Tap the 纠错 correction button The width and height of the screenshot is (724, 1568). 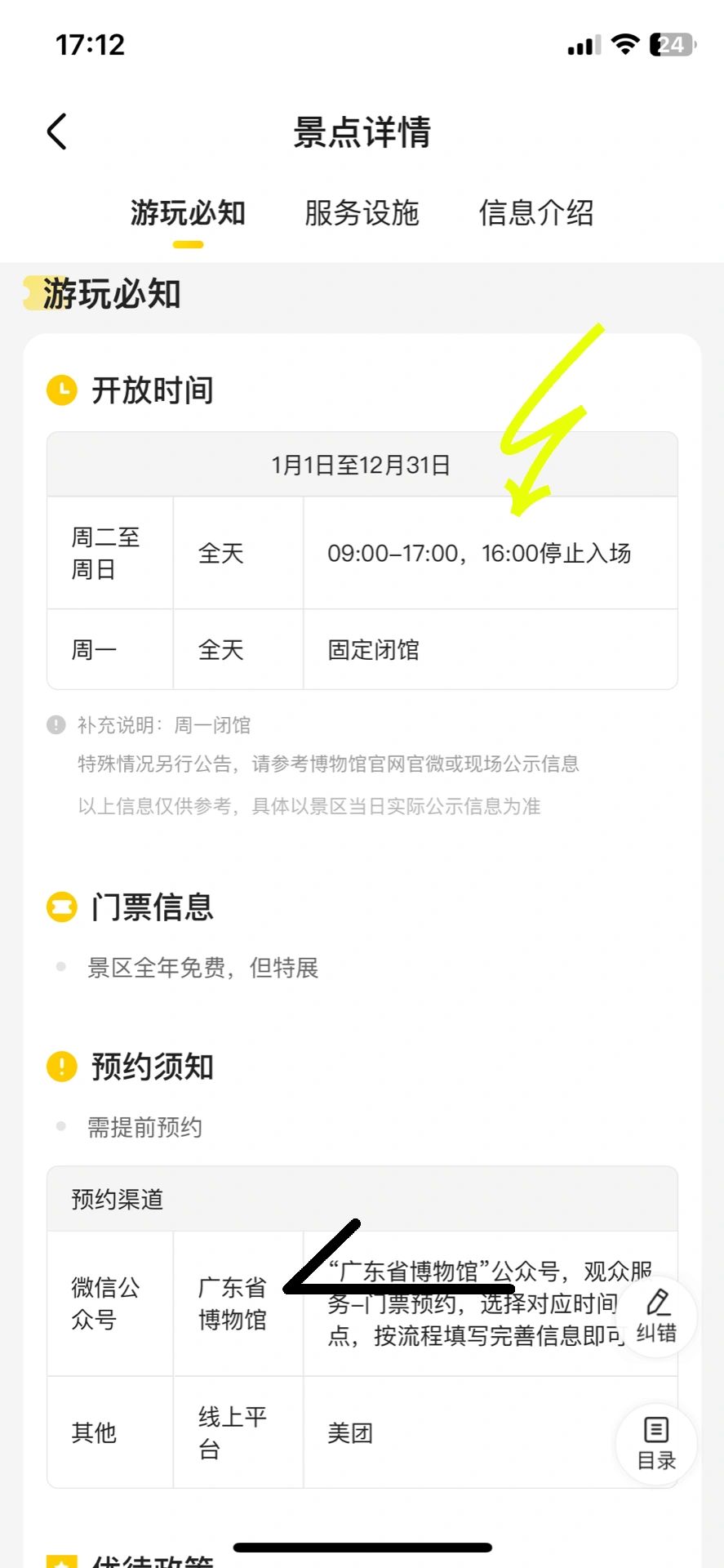pos(656,1316)
